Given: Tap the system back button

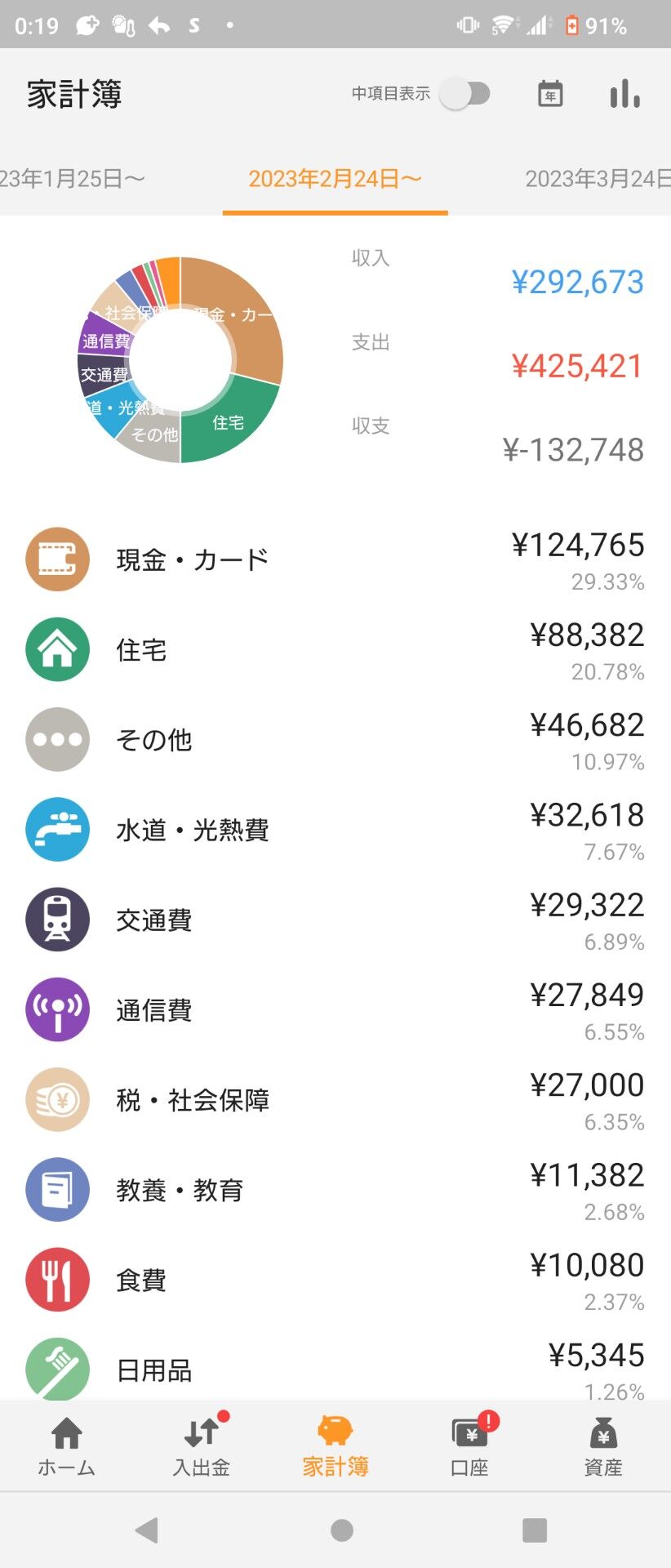Looking at the screenshot, I should tap(147, 1530).
